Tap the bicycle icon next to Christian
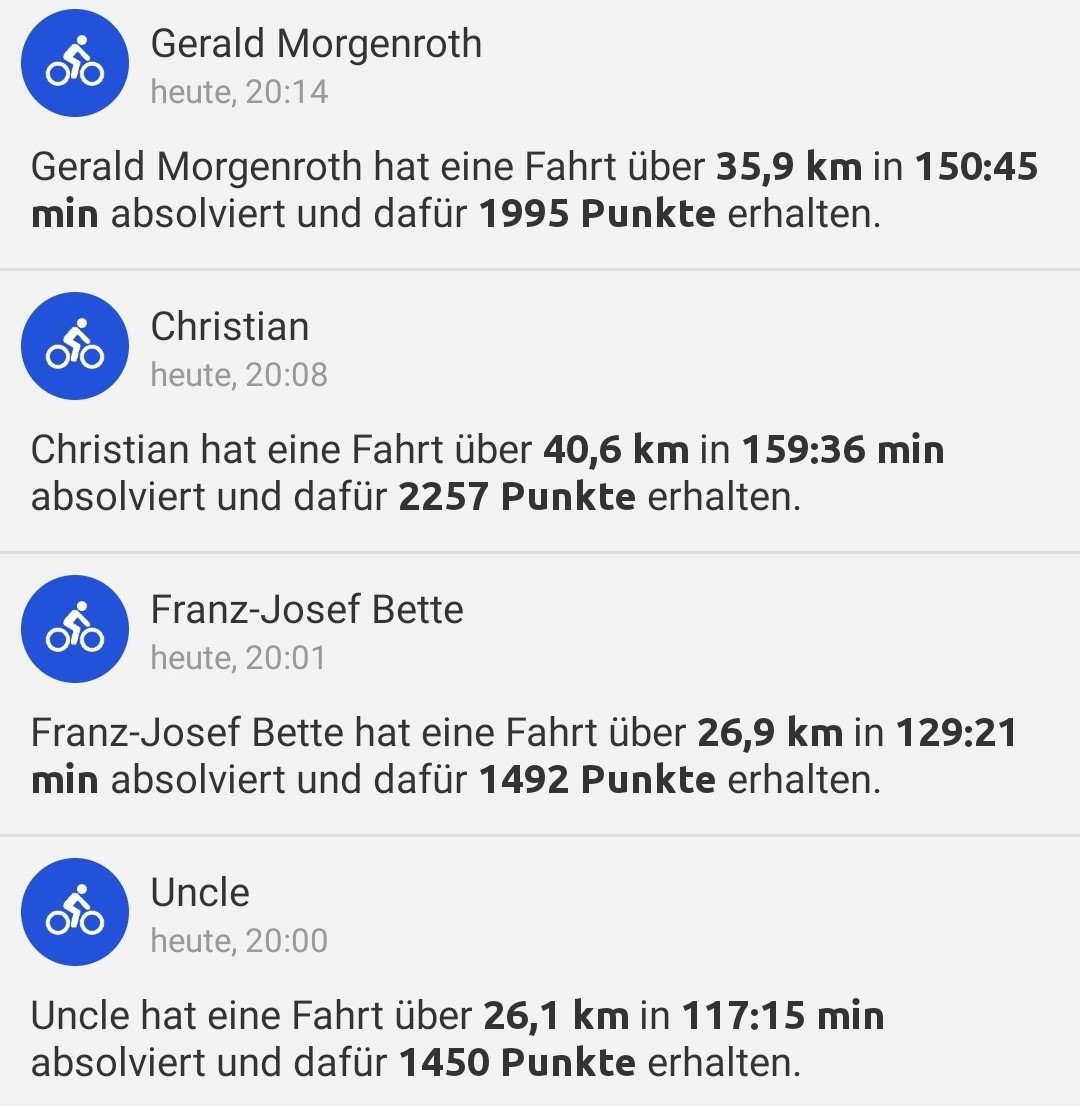 coord(75,345)
